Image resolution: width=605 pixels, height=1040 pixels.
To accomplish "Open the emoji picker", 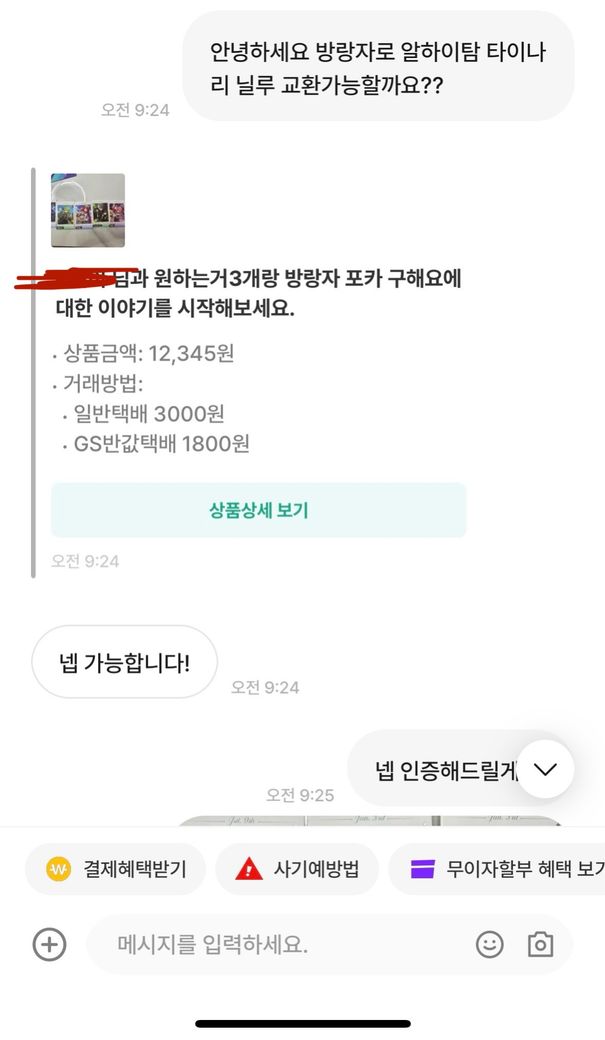I will pos(489,944).
